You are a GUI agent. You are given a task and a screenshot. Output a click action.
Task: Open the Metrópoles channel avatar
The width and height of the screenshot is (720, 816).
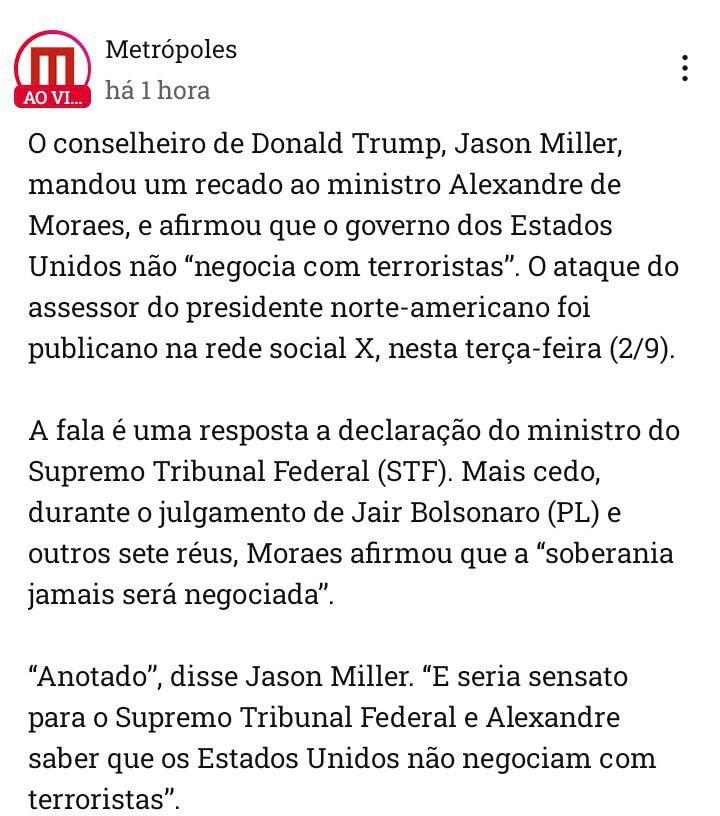[x=52, y=68]
